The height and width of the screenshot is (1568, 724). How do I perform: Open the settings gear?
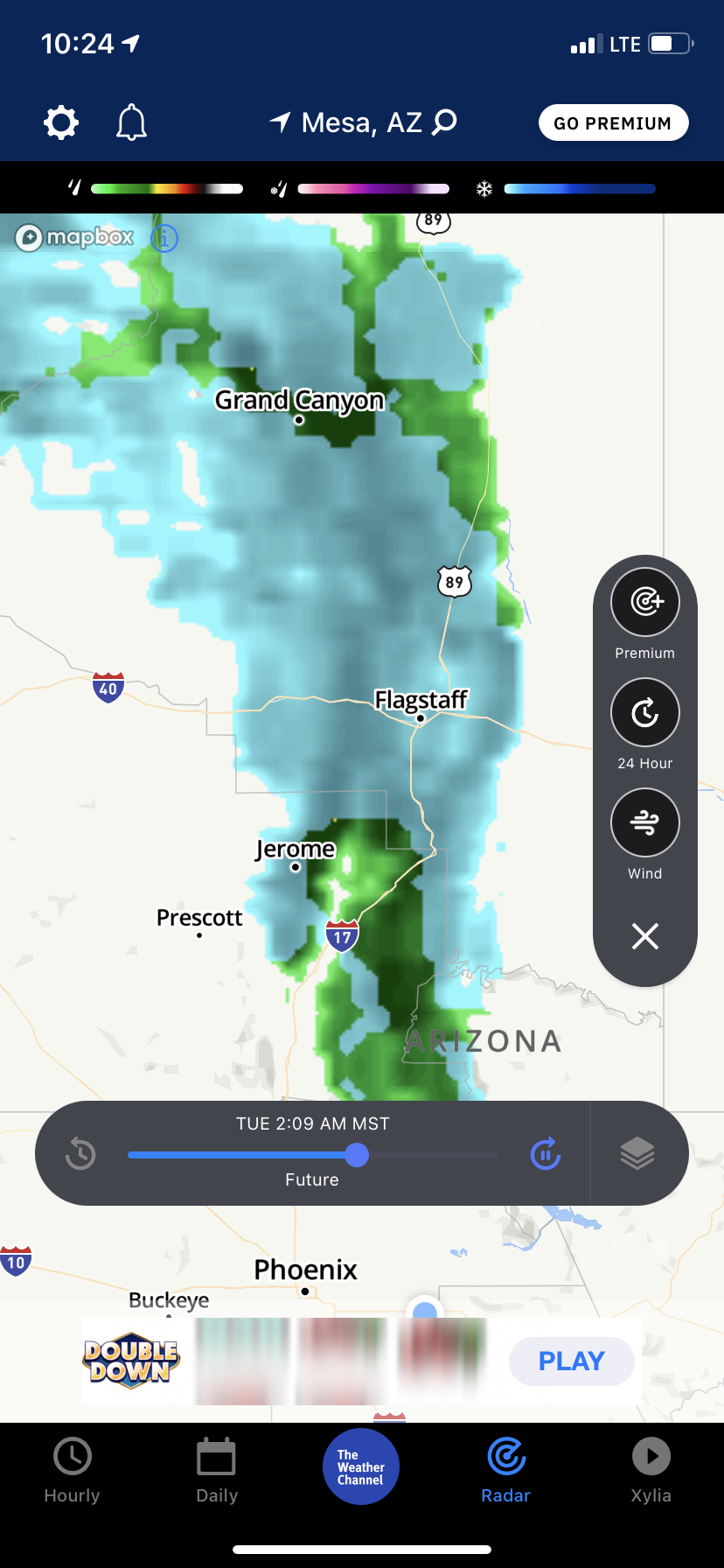61,122
